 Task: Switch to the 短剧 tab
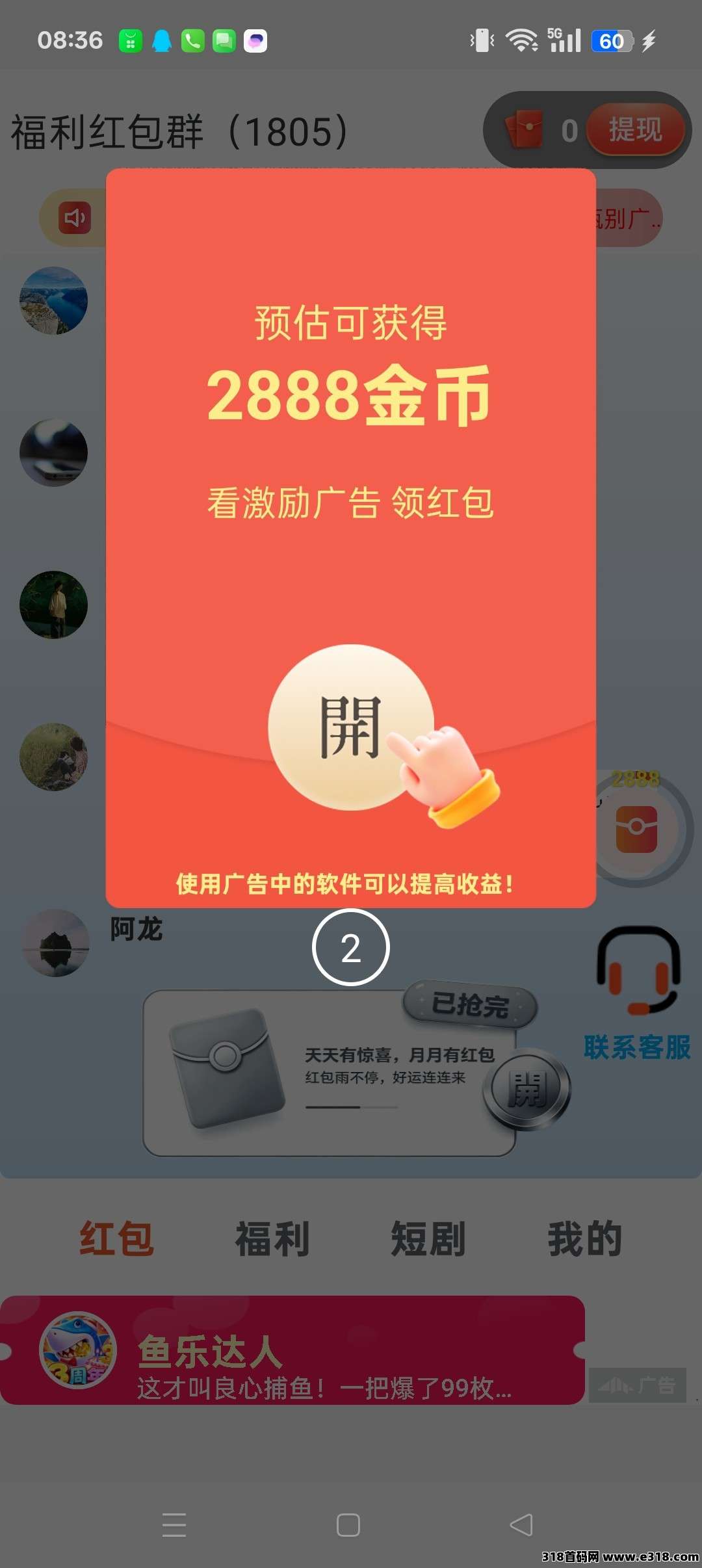(x=428, y=1239)
